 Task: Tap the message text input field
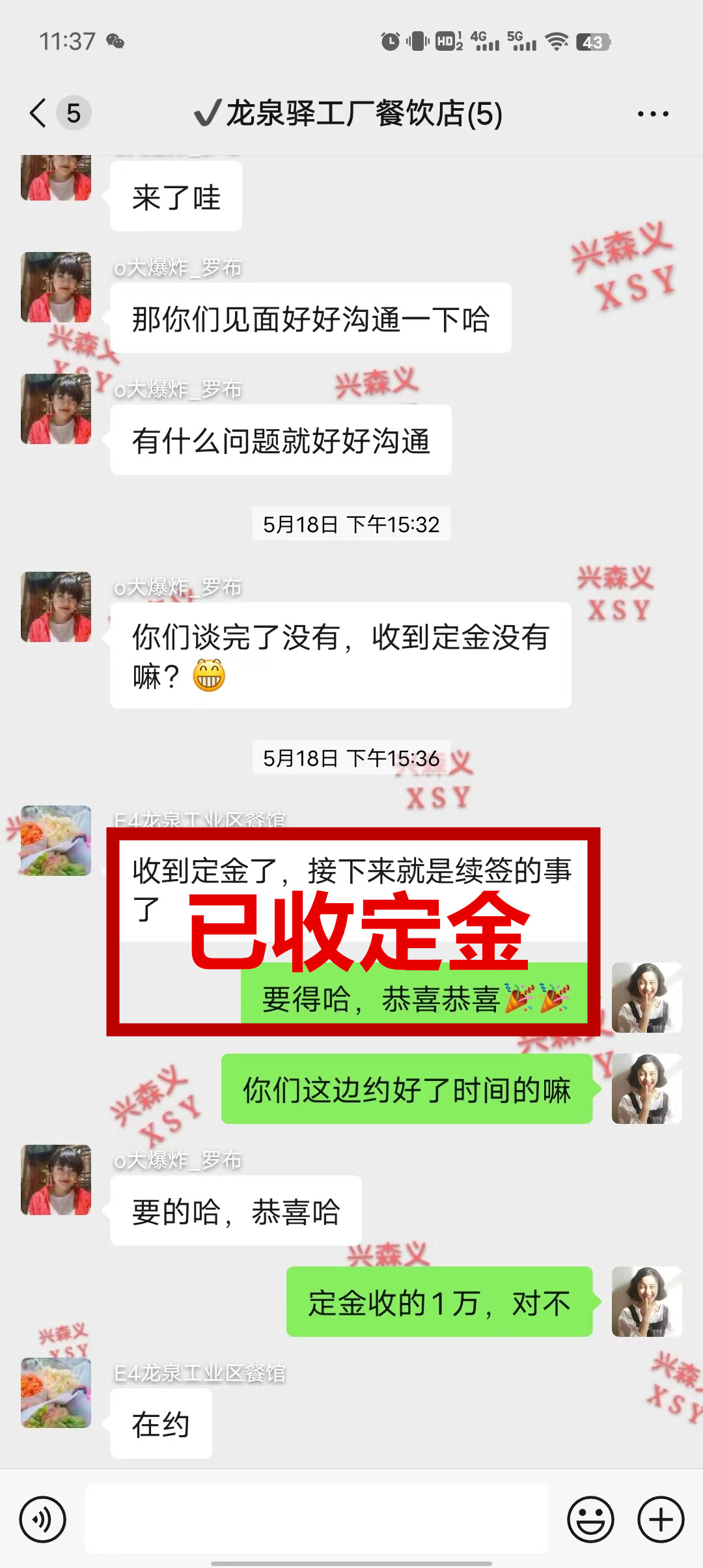[316, 1520]
